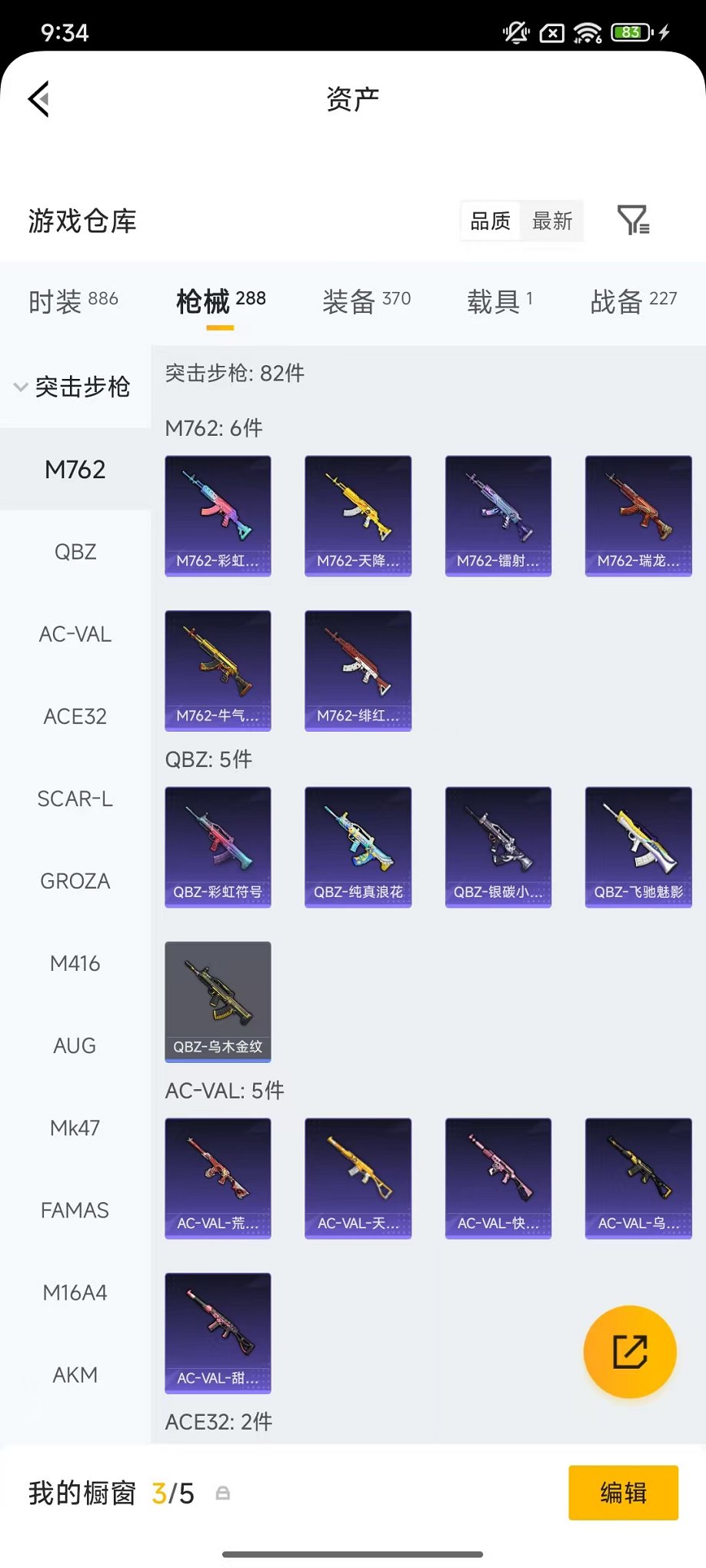The image size is (706, 1568).
Task: Select AC-VAL in the side list
Action: tap(75, 634)
